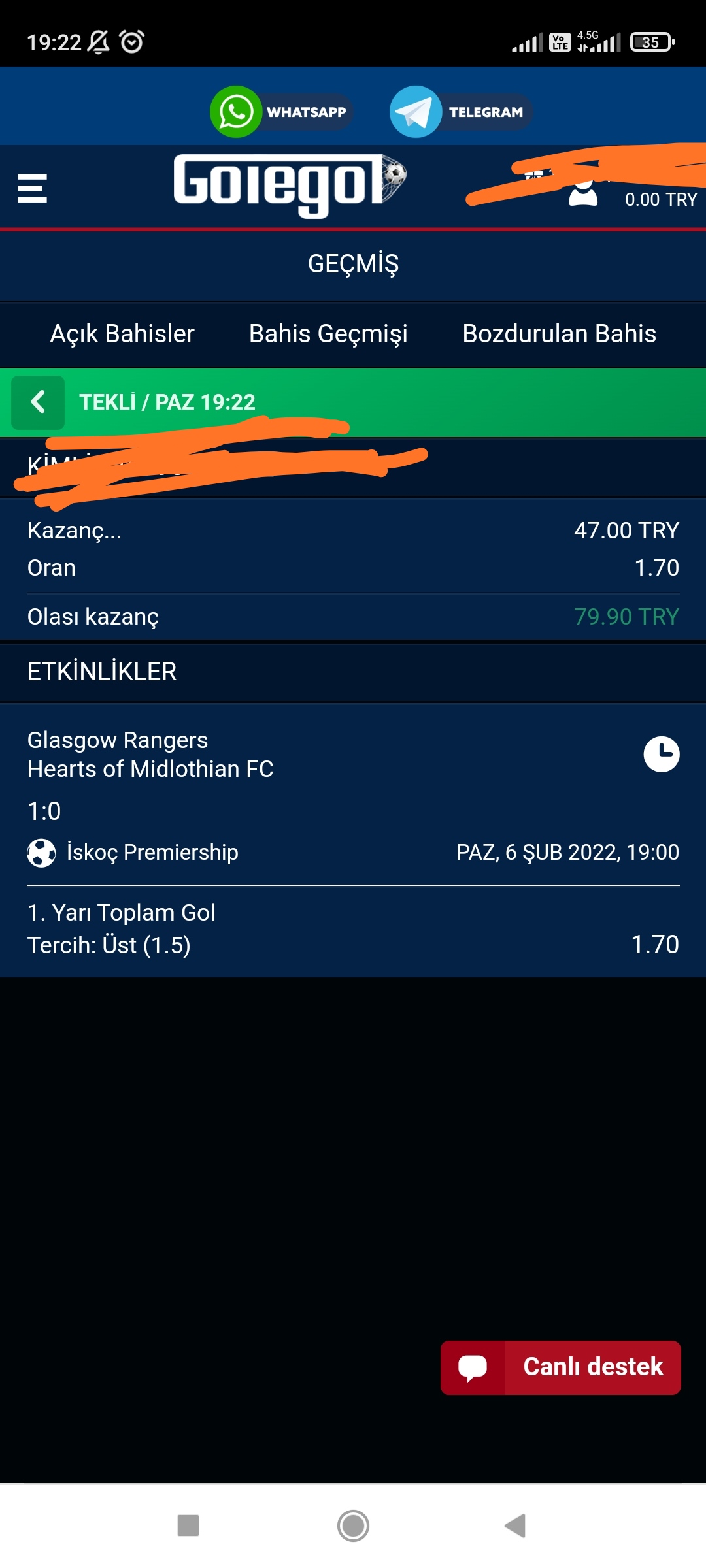Start a Canlı destek live chat
Screen dimensions: 706x1568
click(x=560, y=1367)
